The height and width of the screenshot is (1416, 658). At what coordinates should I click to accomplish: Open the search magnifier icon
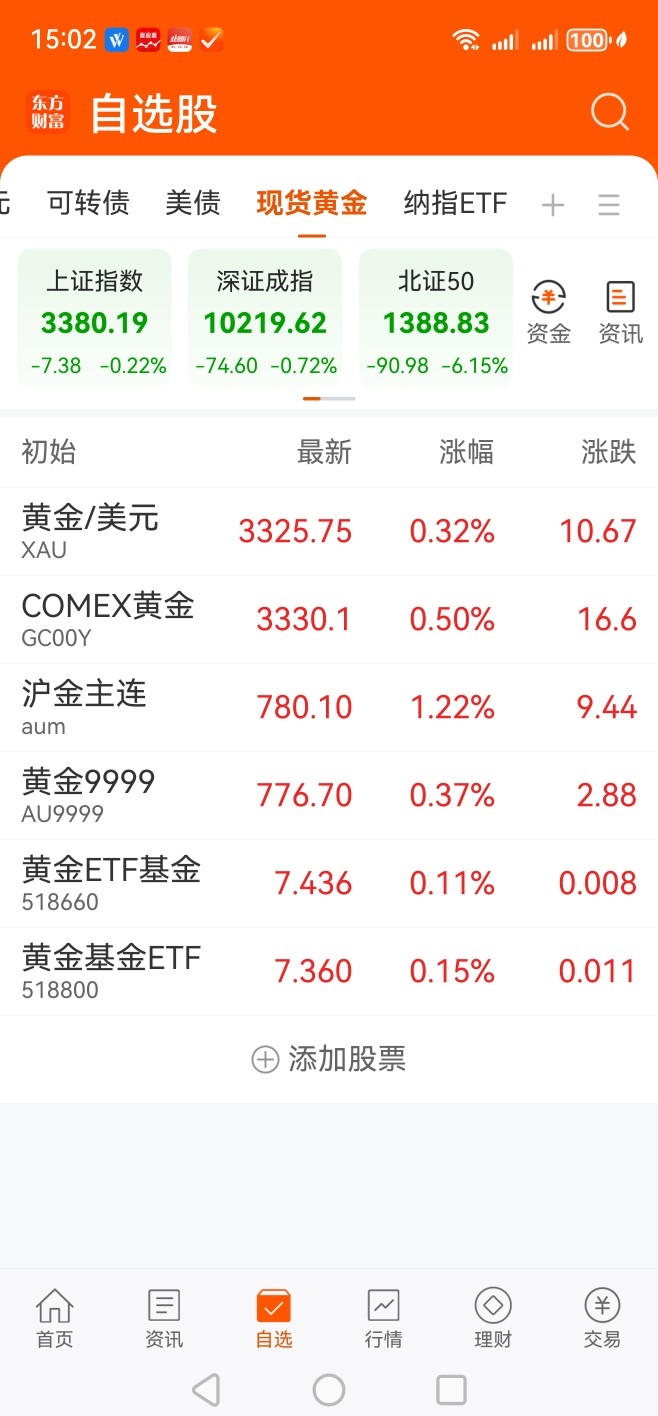[610, 112]
